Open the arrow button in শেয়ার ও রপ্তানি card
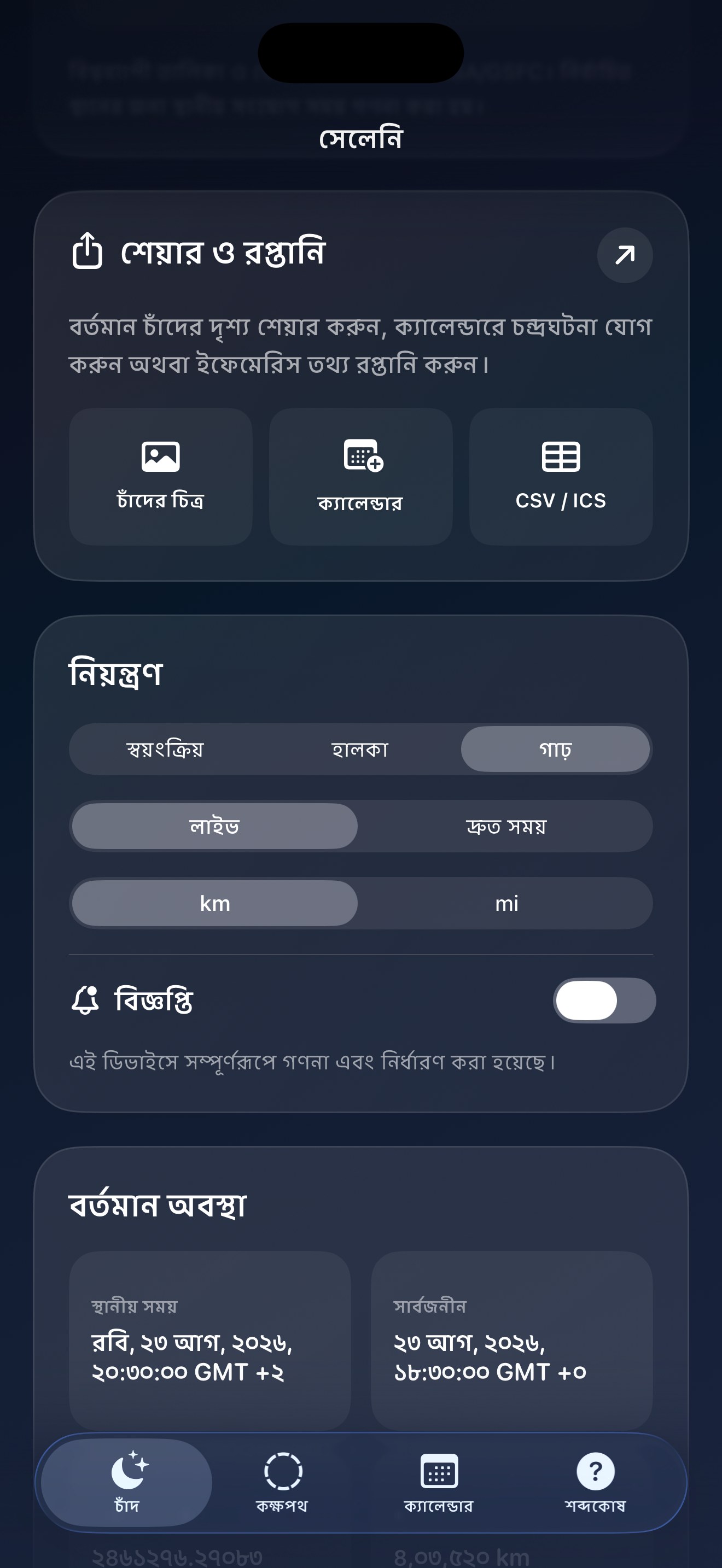Image resolution: width=722 pixels, height=1568 pixels. tap(625, 255)
